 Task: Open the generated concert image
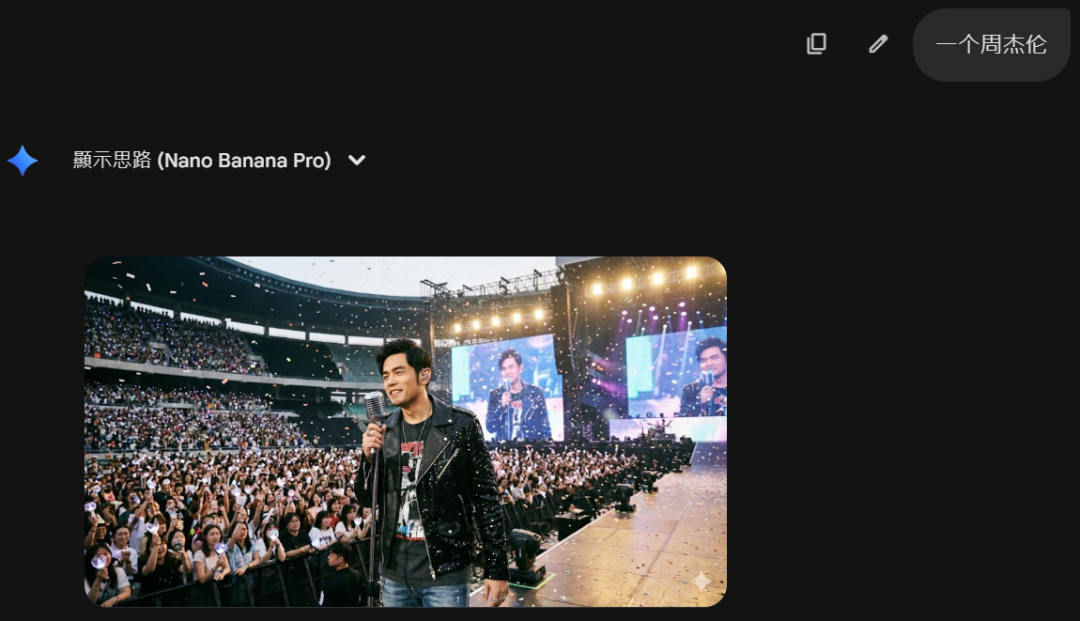[x=405, y=431]
